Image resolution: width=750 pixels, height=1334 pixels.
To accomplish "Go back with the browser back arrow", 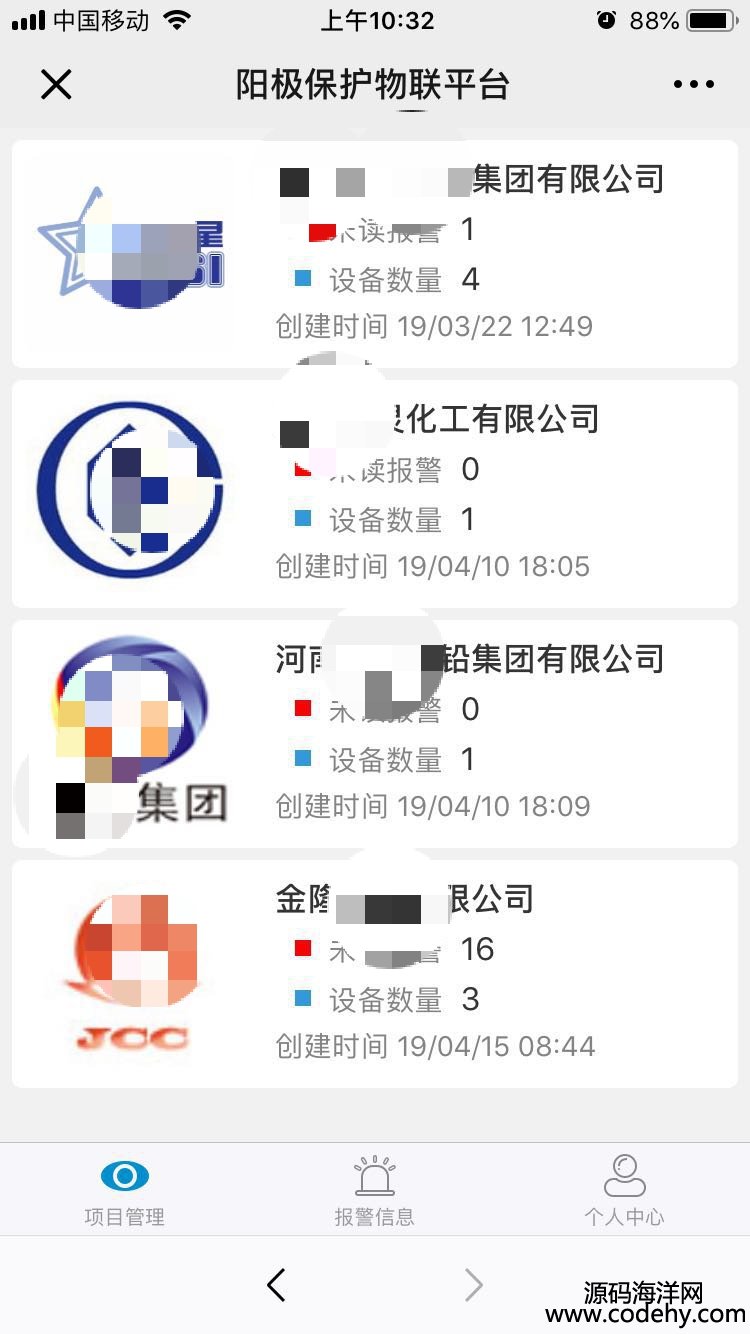I will point(277,1285).
